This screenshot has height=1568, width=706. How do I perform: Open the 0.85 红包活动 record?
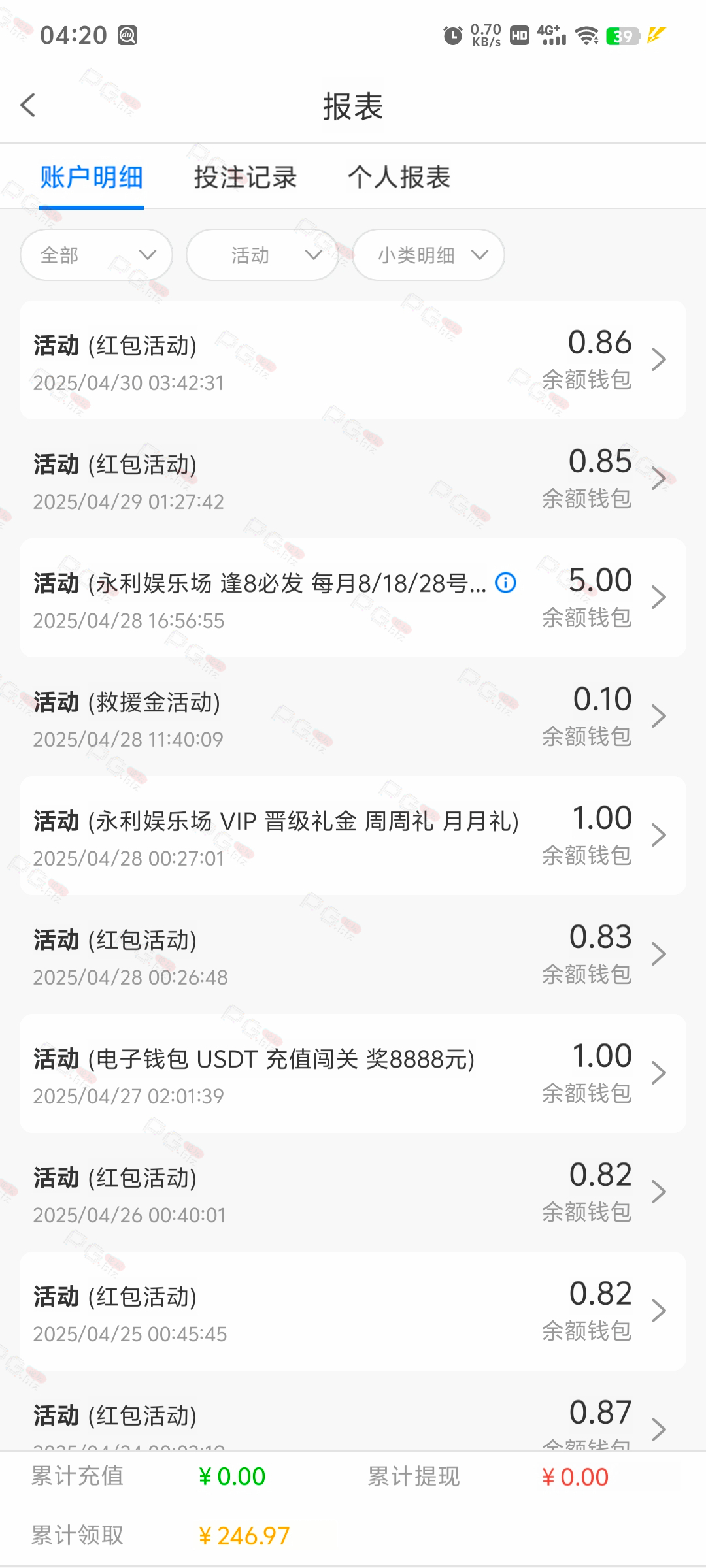coord(353,479)
